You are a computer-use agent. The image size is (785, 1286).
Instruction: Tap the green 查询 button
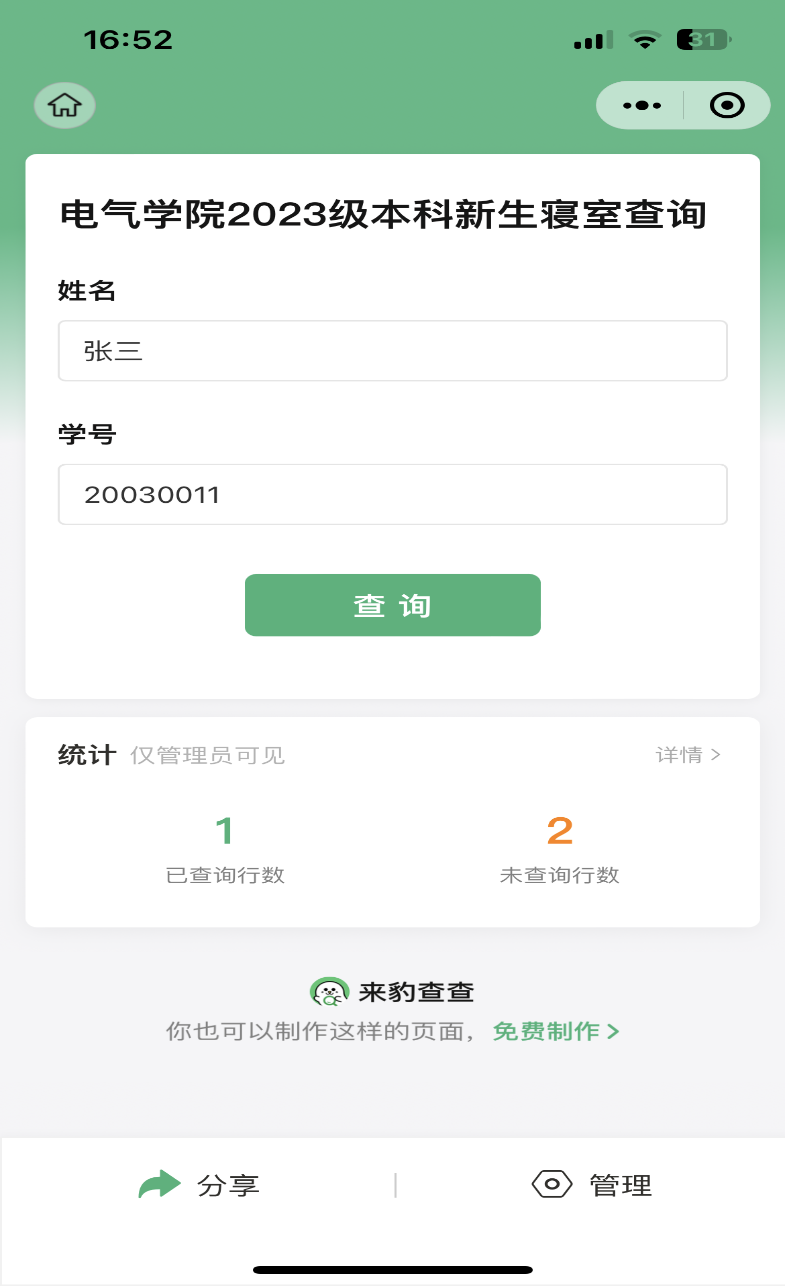click(x=392, y=605)
